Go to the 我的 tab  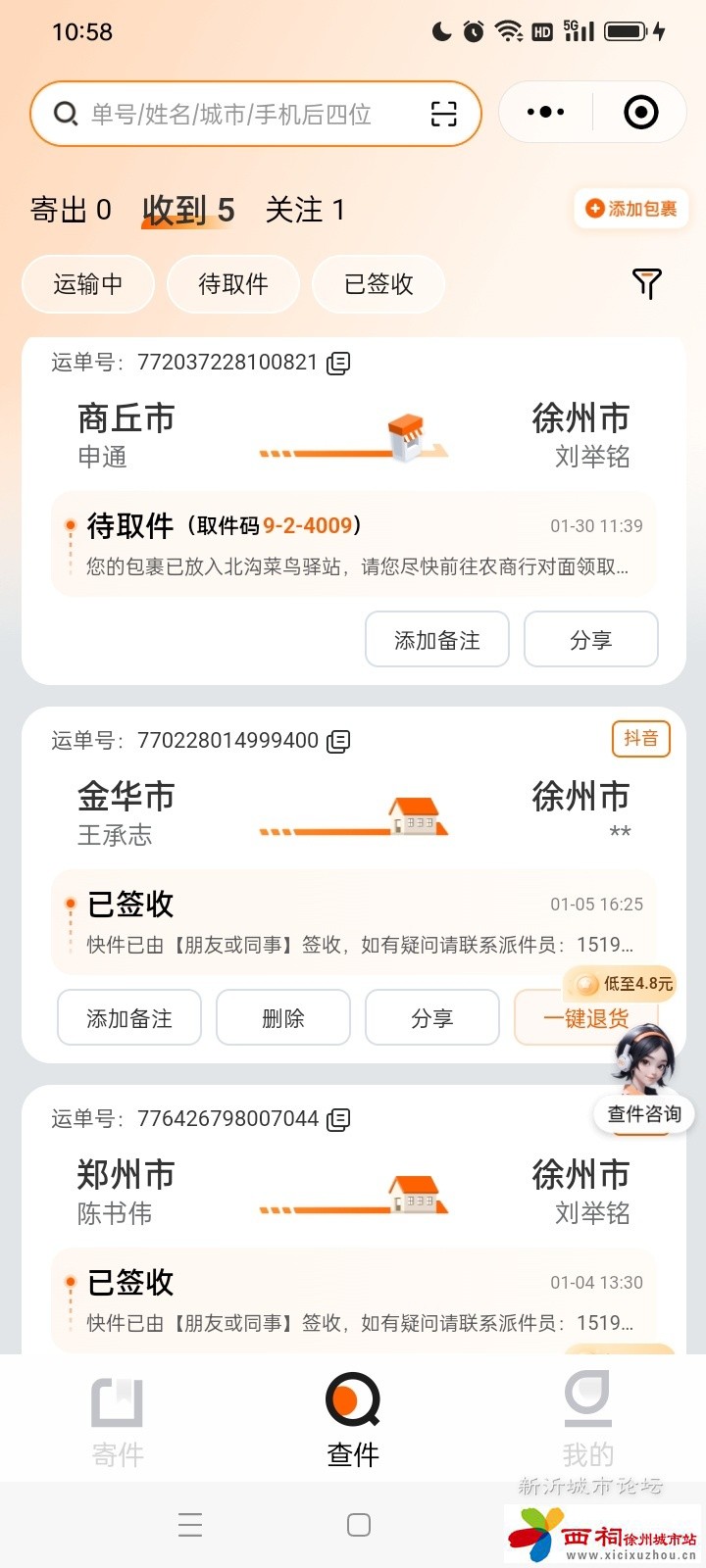tap(587, 1421)
